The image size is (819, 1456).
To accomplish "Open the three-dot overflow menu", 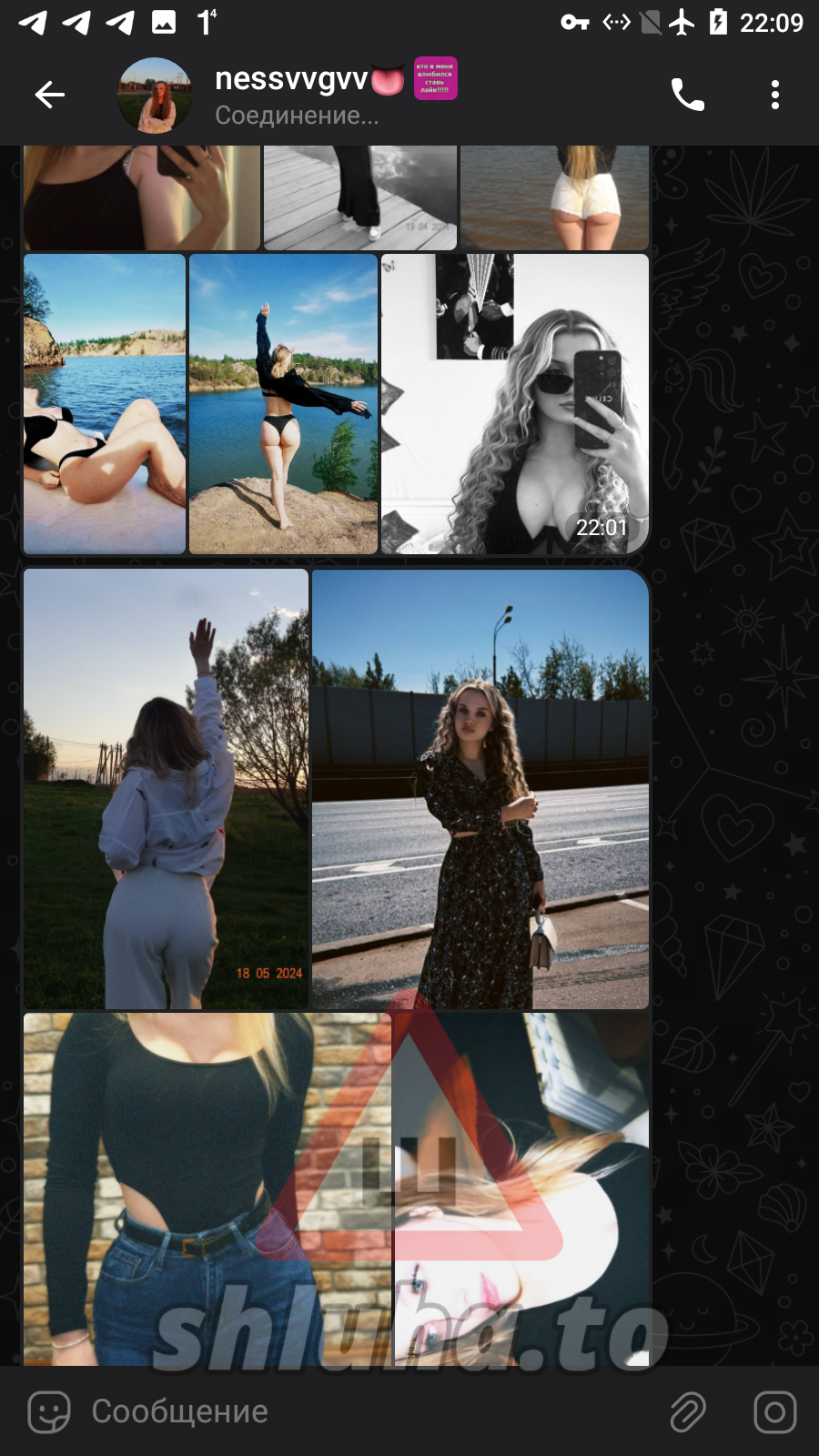I will click(x=774, y=95).
